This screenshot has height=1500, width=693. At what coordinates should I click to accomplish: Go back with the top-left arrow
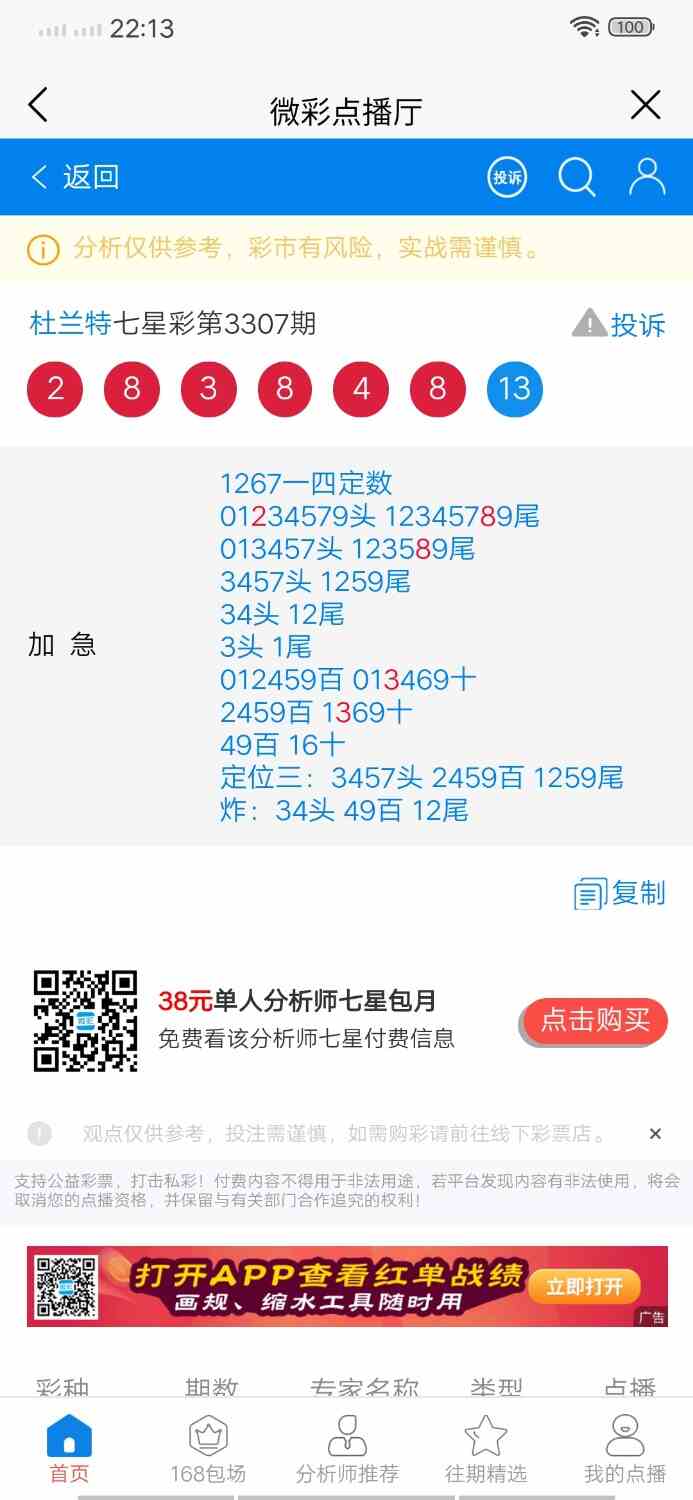click(x=38, y=105)
